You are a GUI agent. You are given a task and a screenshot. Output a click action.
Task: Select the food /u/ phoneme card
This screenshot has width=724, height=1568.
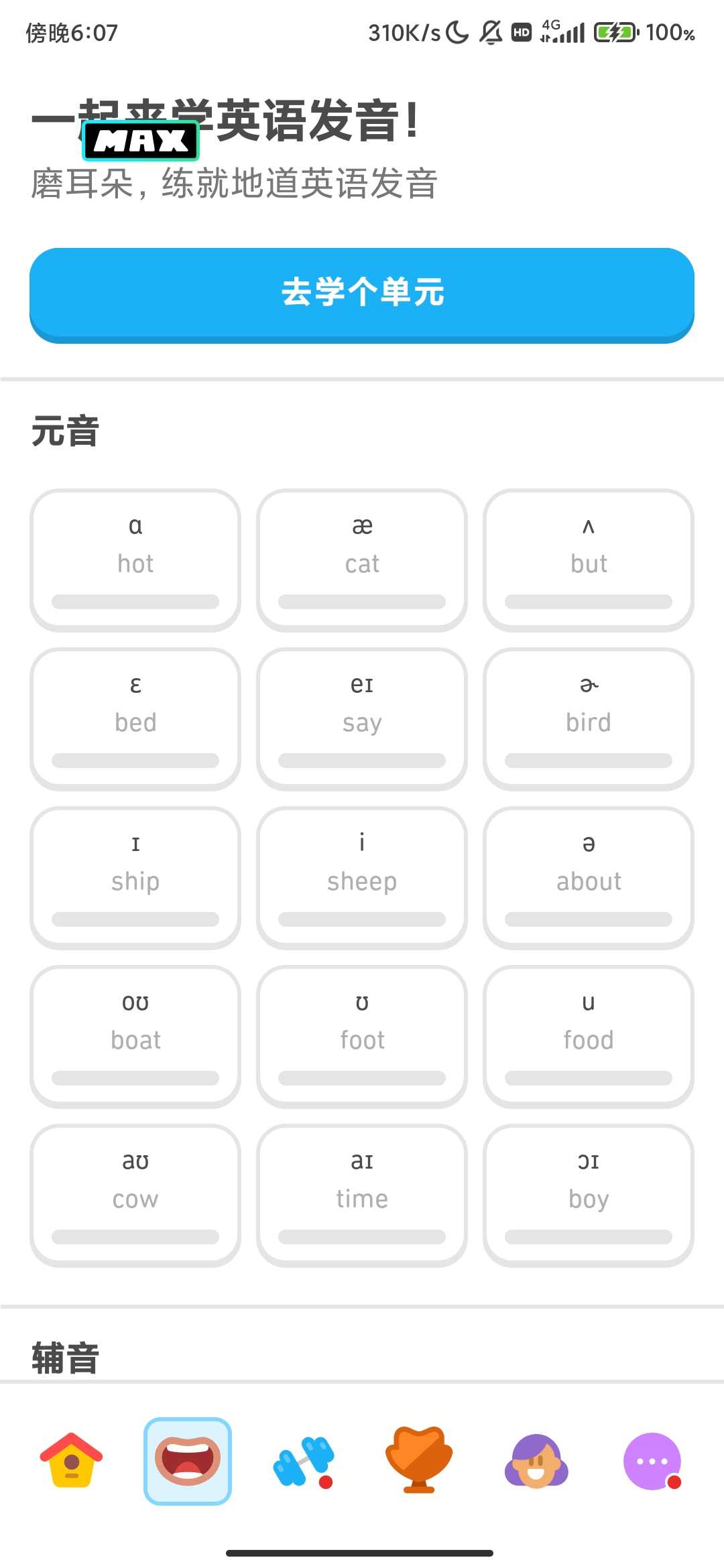pos(588,1035)
